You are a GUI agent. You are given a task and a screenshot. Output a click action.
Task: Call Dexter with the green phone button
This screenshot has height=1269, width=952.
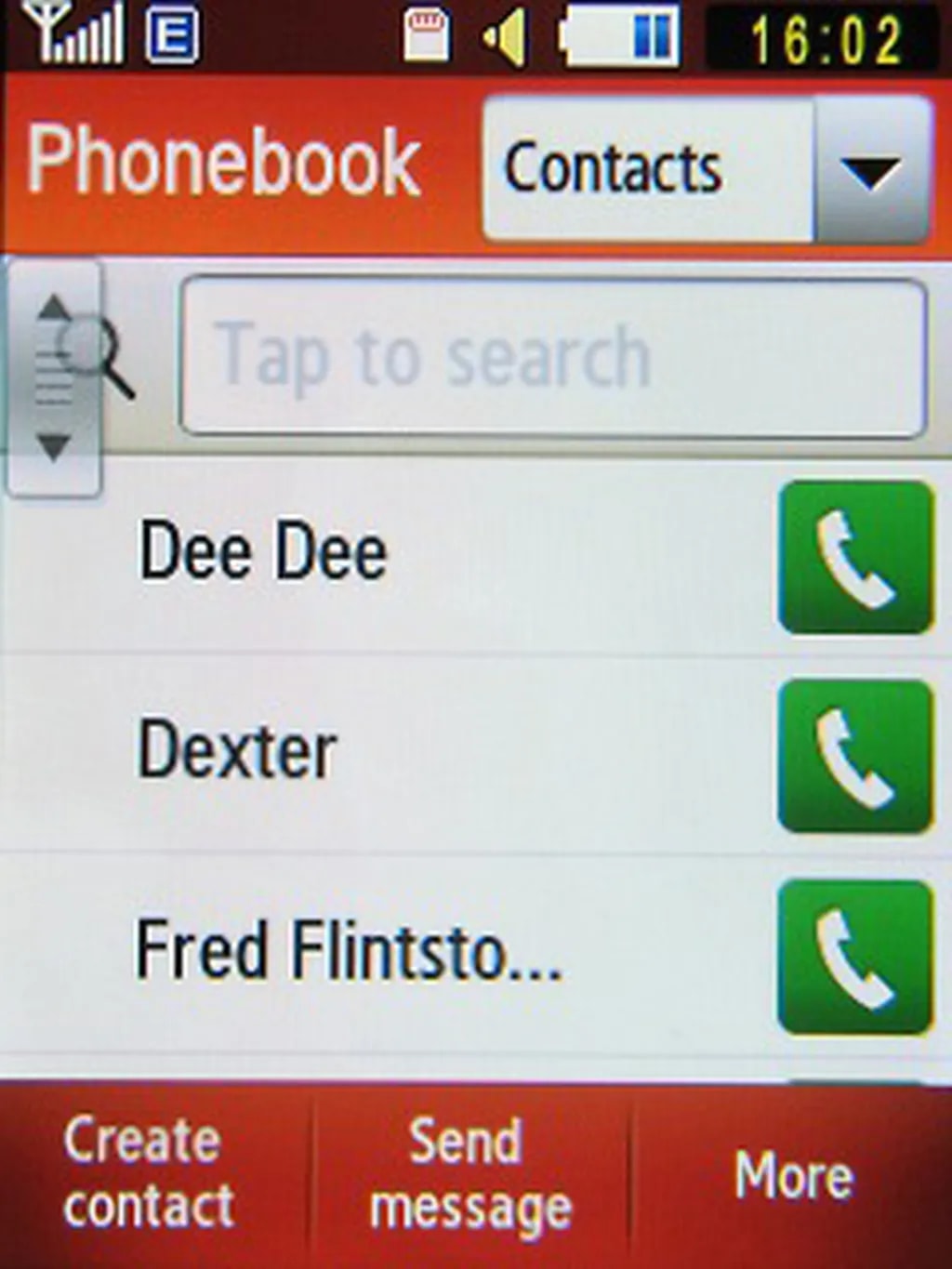(x=855, y=757)
